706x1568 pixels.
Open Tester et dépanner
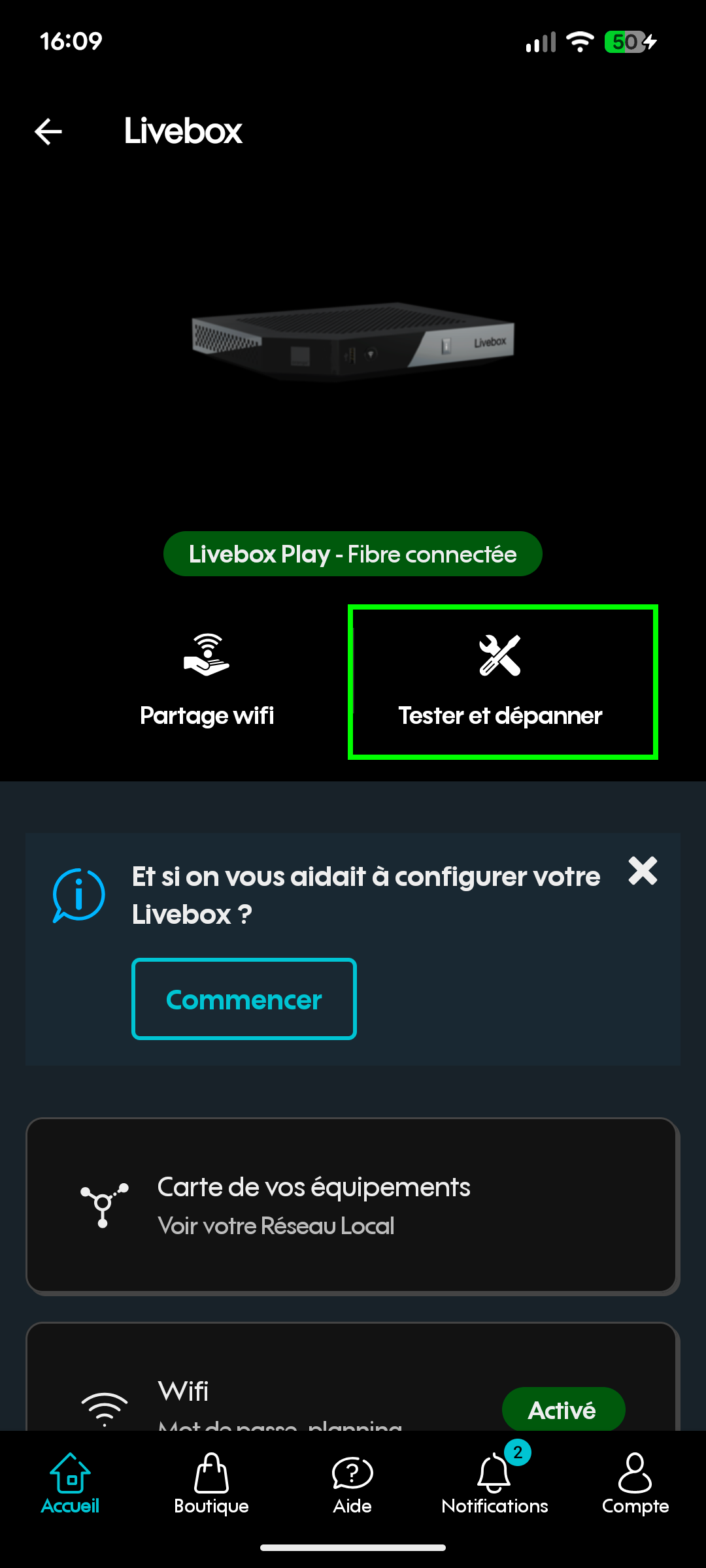tap(502, 681)
